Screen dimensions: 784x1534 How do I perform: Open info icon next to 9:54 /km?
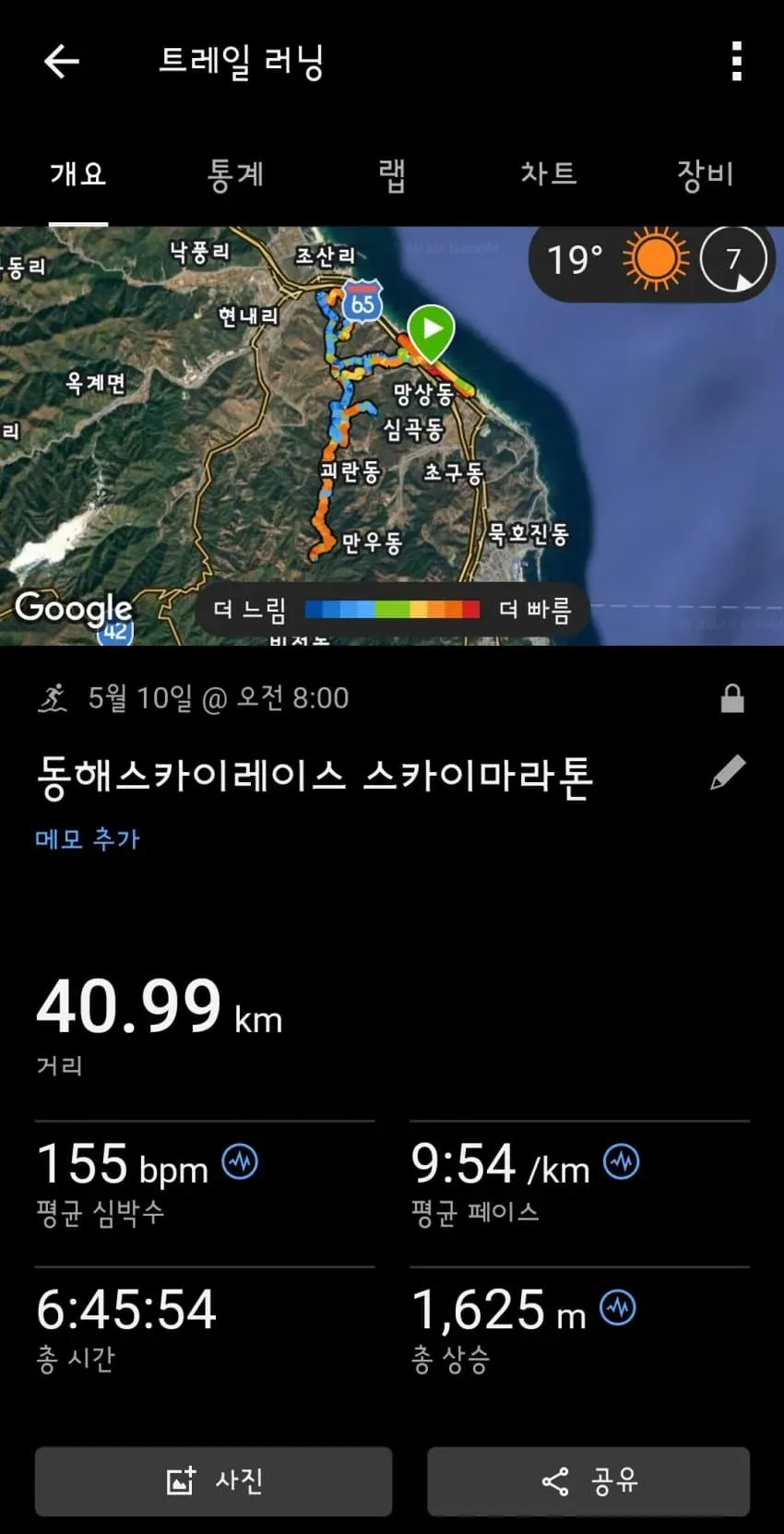[x=622, y=1162]
